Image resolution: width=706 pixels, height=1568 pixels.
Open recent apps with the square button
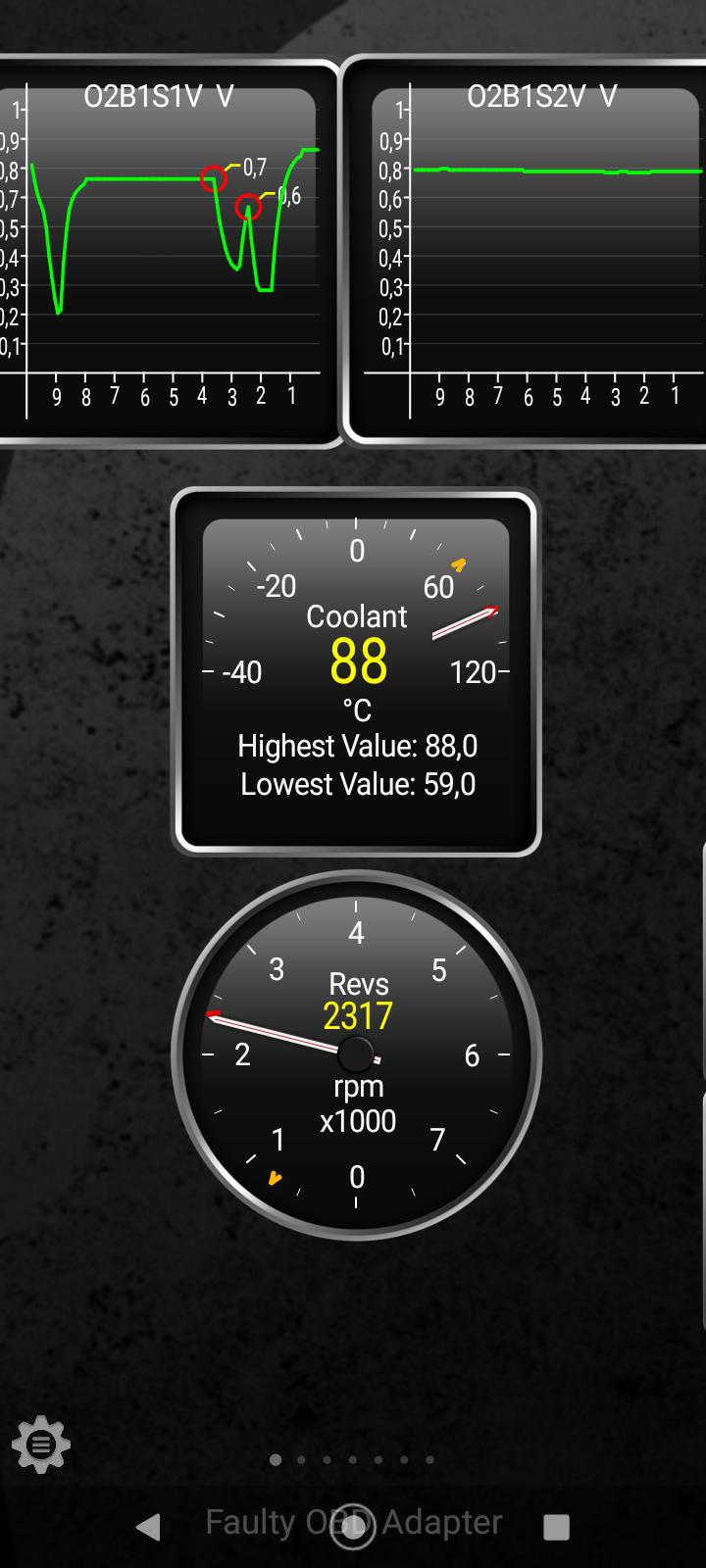point(556,1526)
